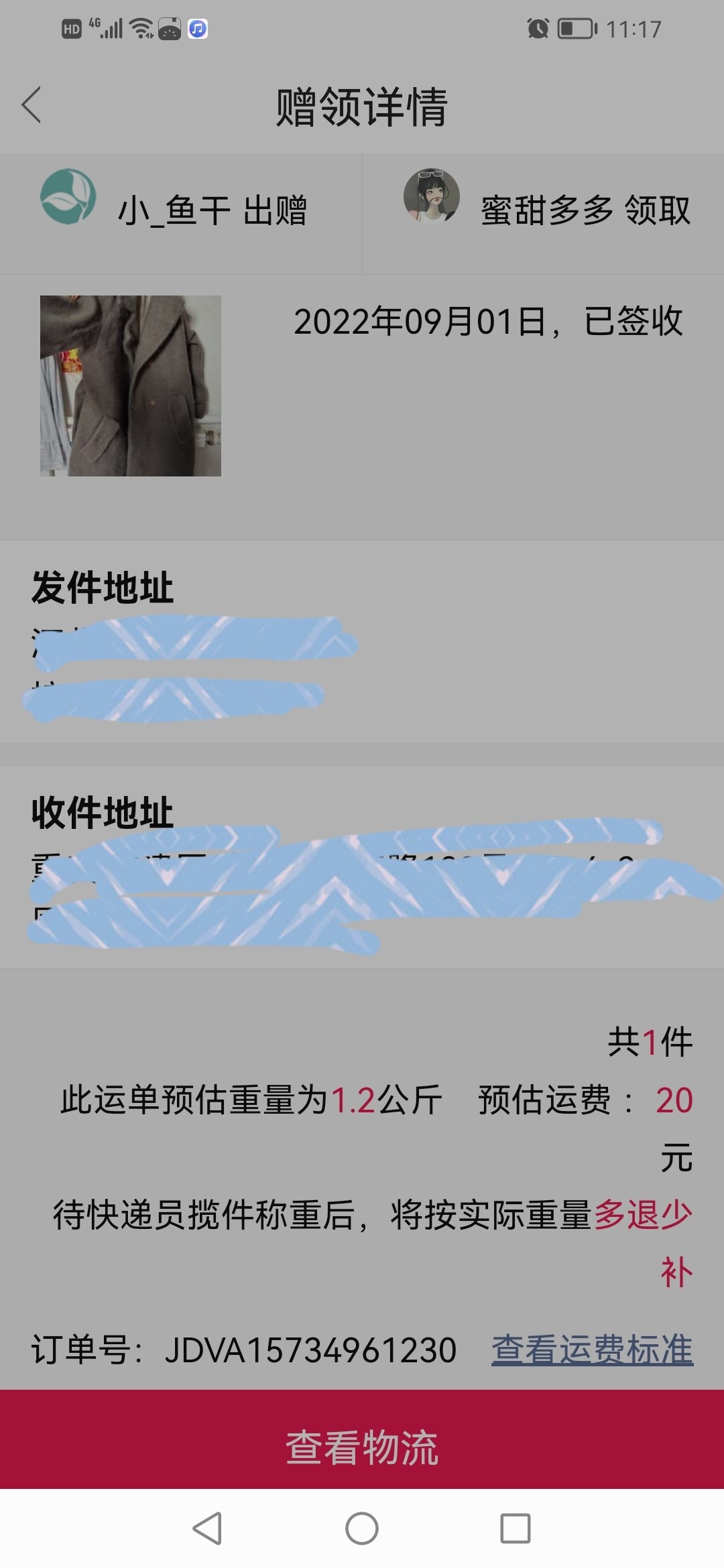Open 小_鱼干's profile avatar
The width and height of the screenshot is (724, 1568).
[x=68, y=196]
